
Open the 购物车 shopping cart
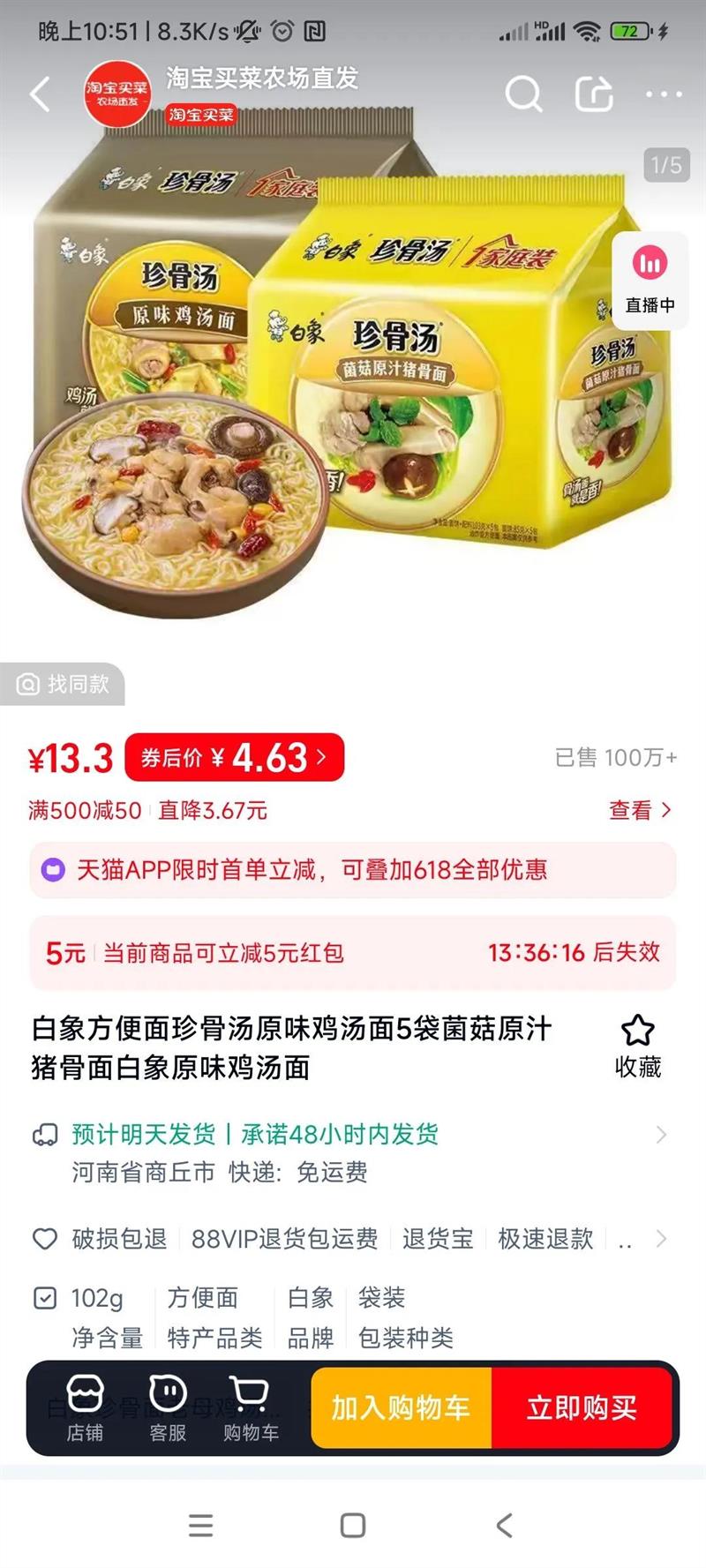tap(251, 1408)
